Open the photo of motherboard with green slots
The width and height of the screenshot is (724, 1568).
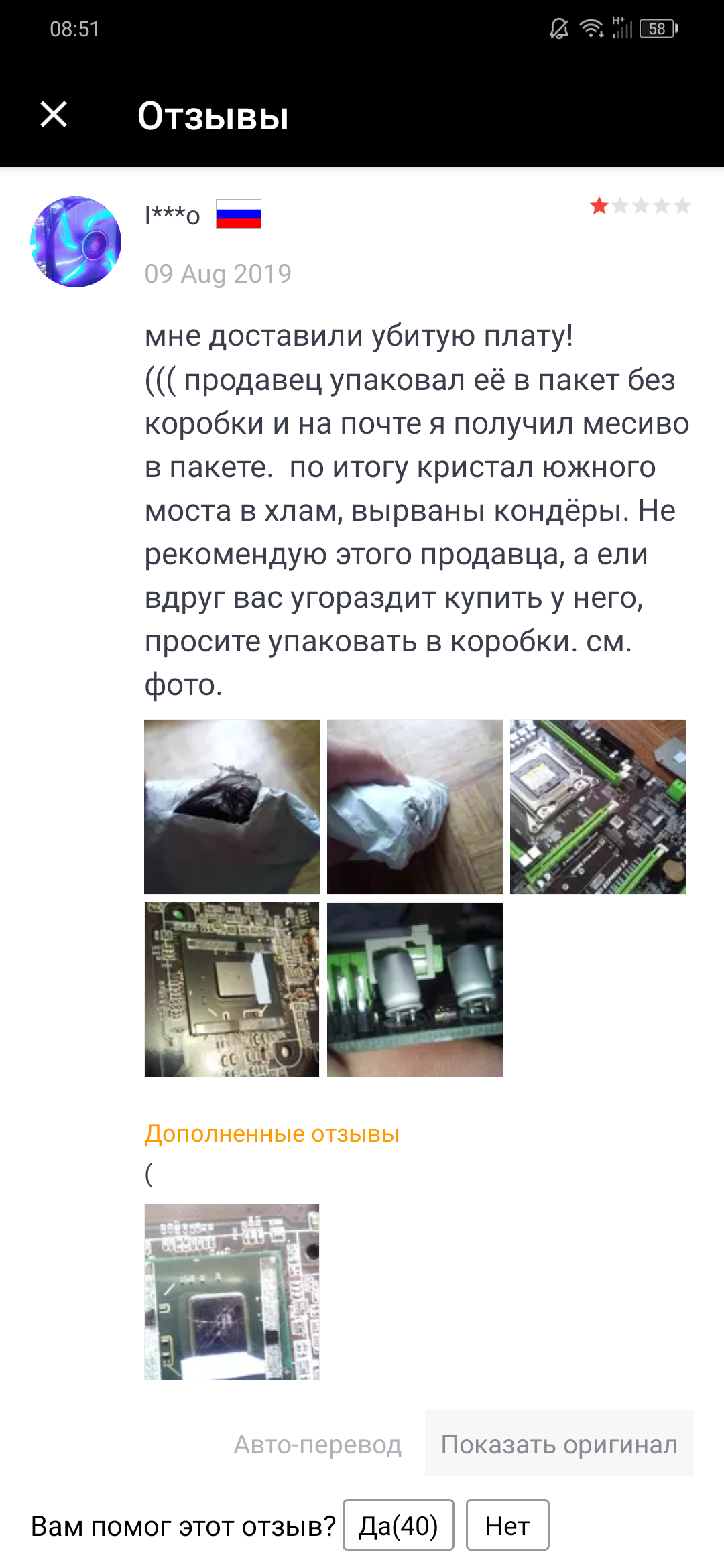pyautogui.click(x=597, y=806)
